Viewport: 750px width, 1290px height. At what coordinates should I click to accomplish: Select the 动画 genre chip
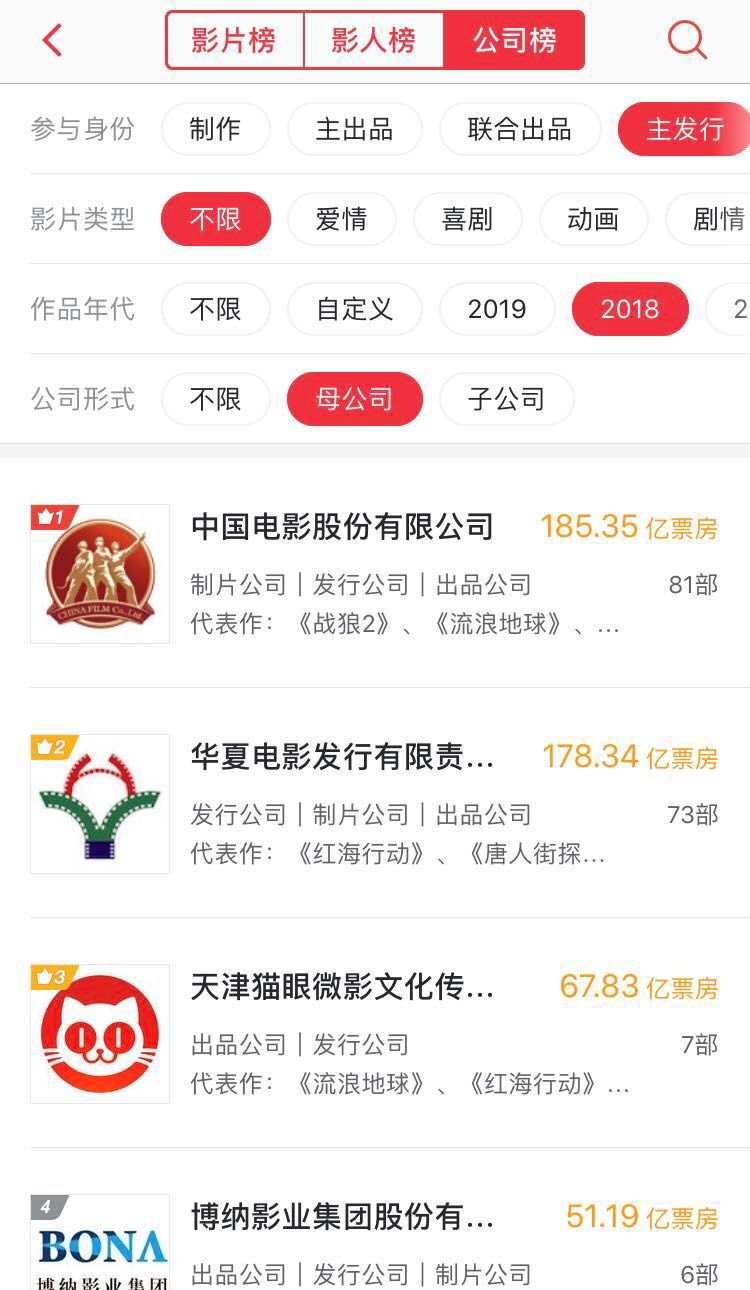[x=593, y=219]
